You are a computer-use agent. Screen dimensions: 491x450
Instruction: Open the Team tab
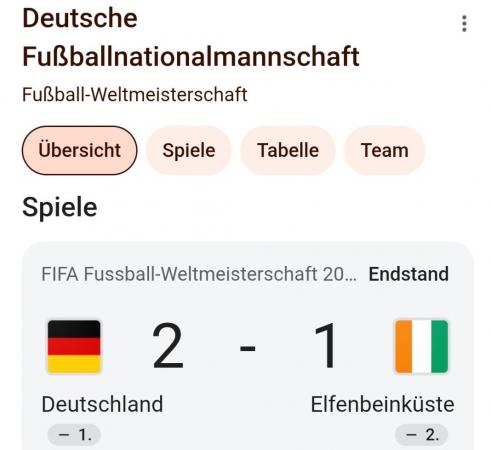[384, 150]
